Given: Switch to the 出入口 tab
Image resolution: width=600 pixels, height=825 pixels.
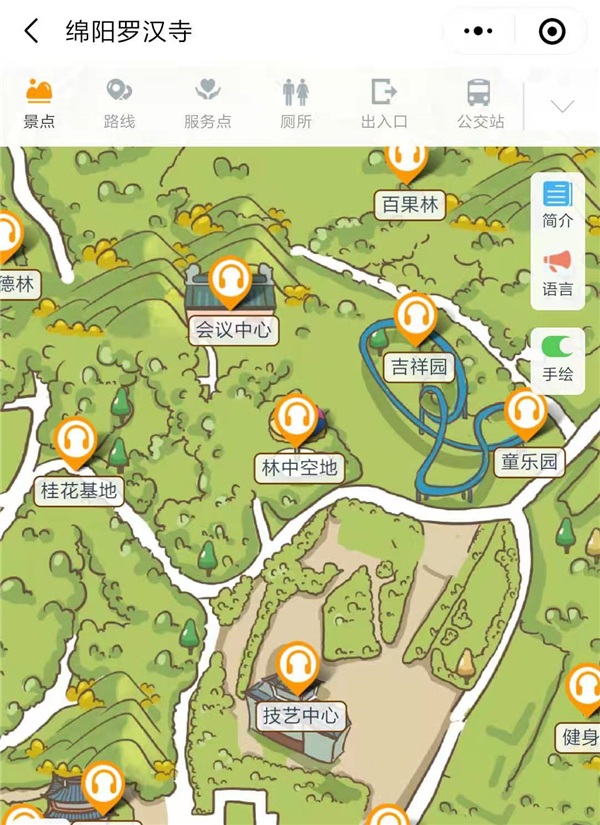Looking at the screenshot, I should (384, 104).
